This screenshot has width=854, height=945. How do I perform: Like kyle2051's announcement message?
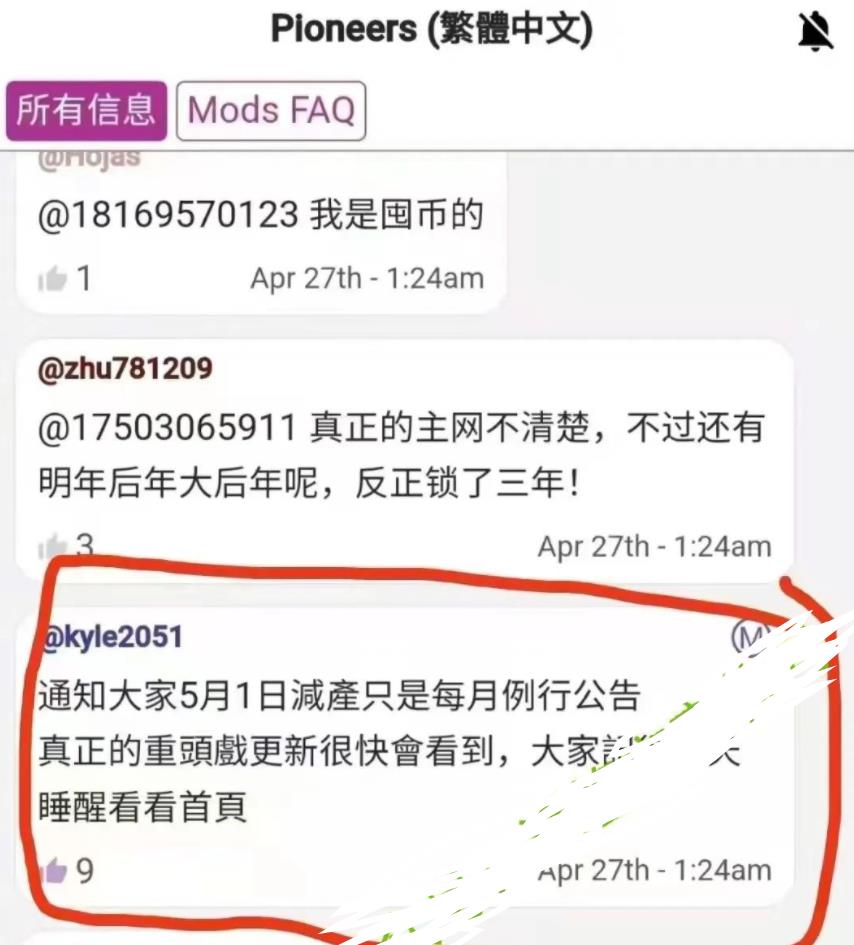(x=52, y=871)
